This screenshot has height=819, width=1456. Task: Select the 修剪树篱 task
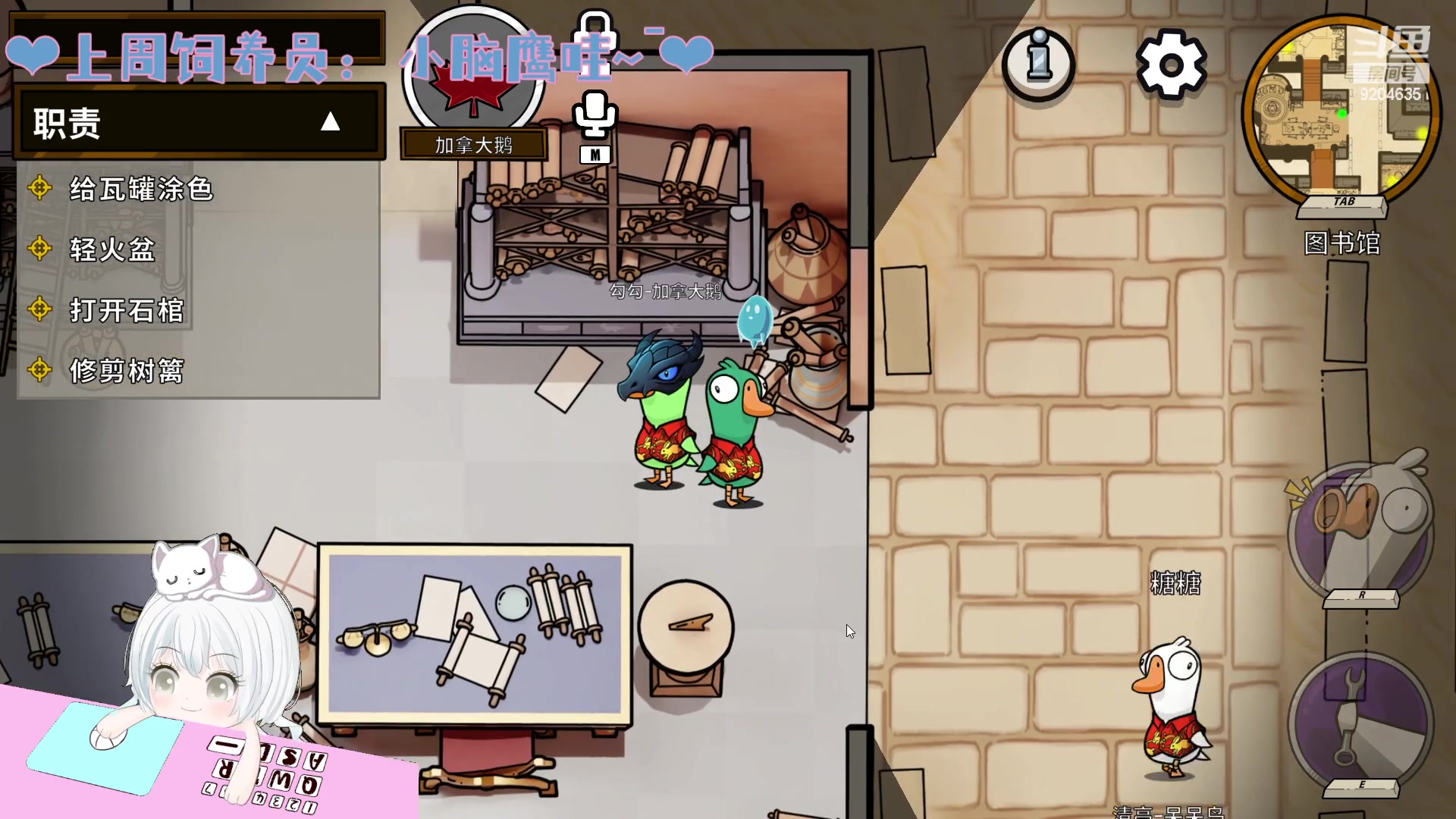click(127, 371)
